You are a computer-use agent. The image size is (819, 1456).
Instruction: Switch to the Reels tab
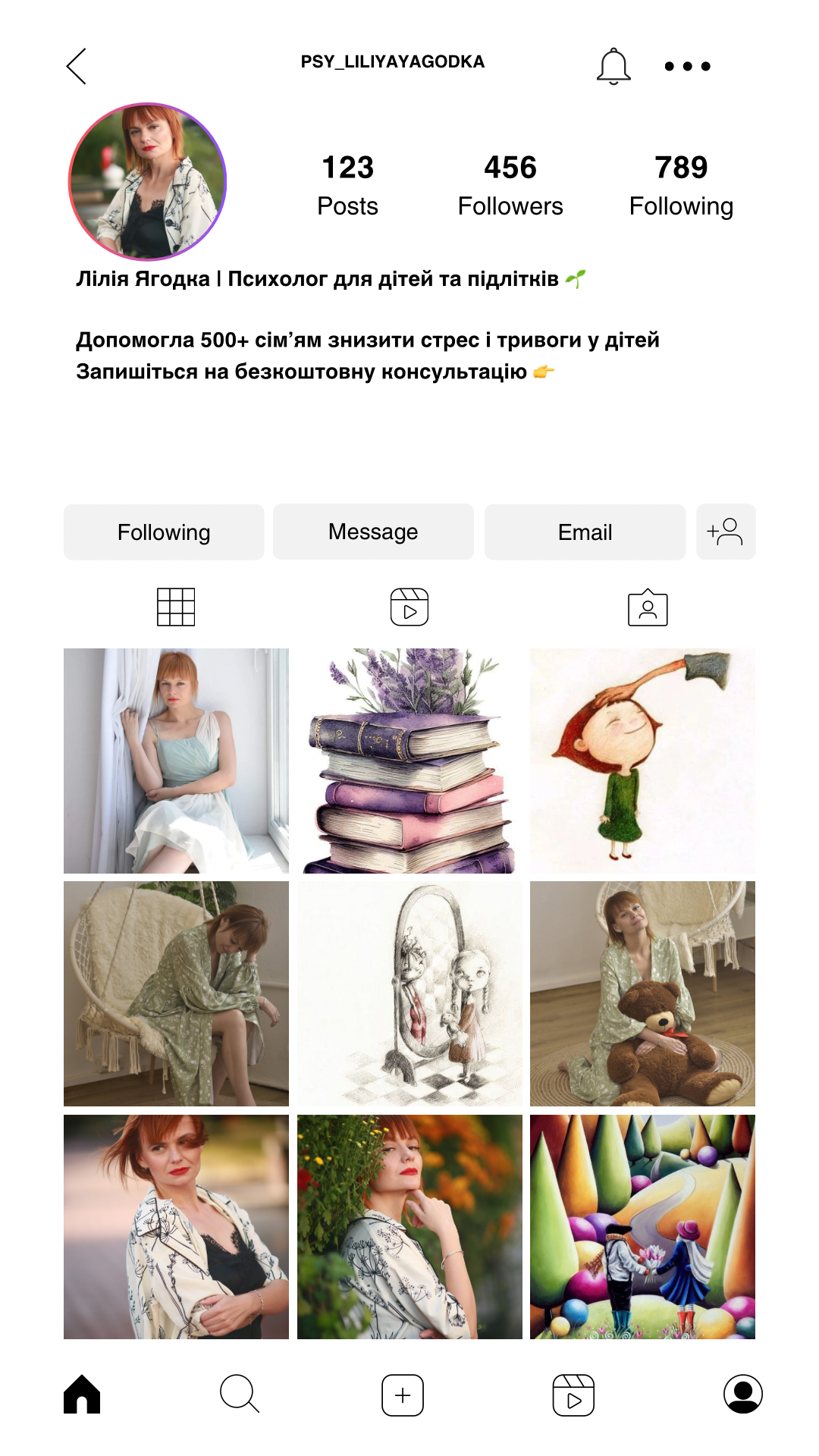point(409,607)
